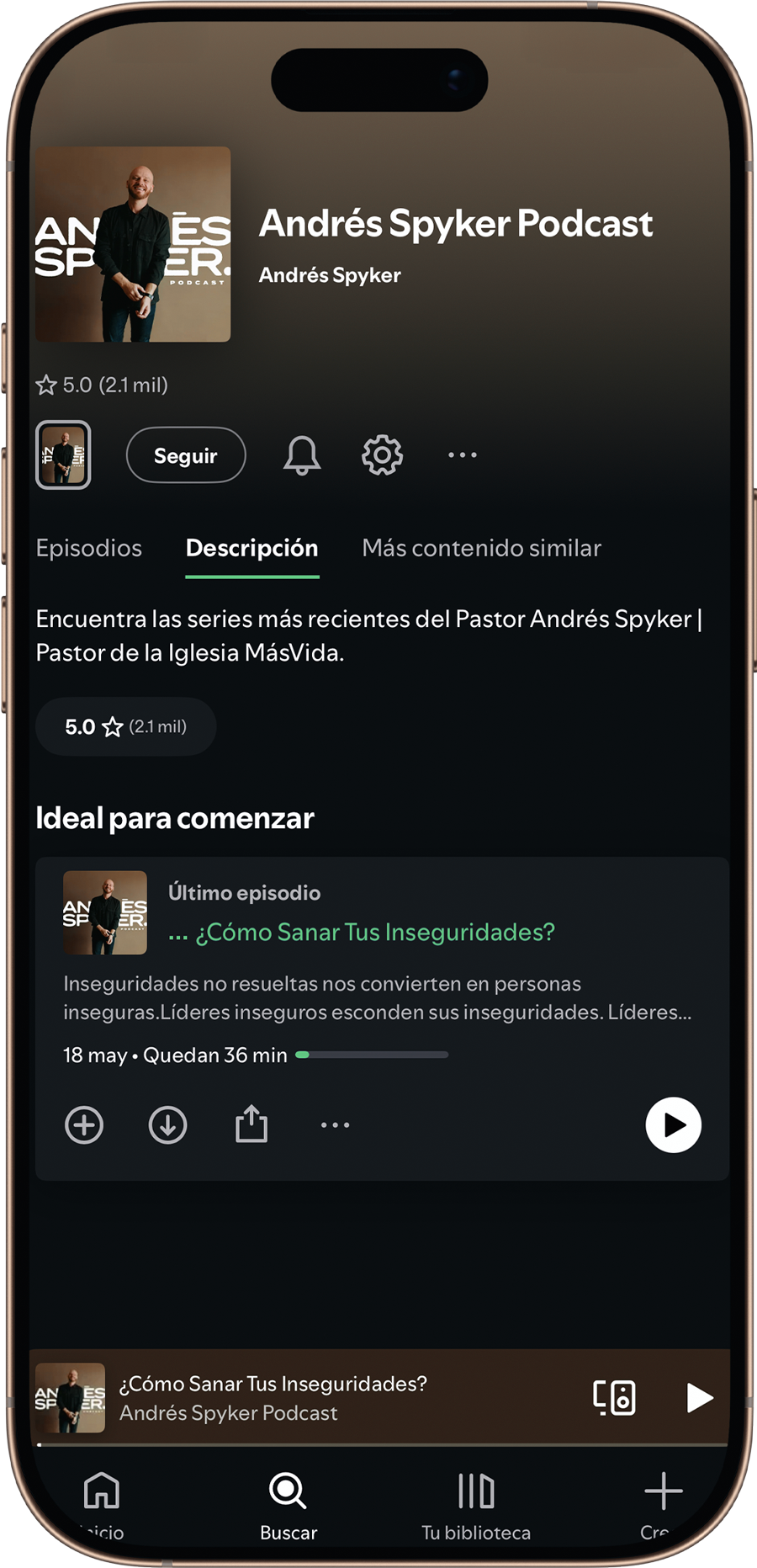This screenshot has height=1568, width=757.
Task: Follow the podcast with Seguir button
Action: 186,455
